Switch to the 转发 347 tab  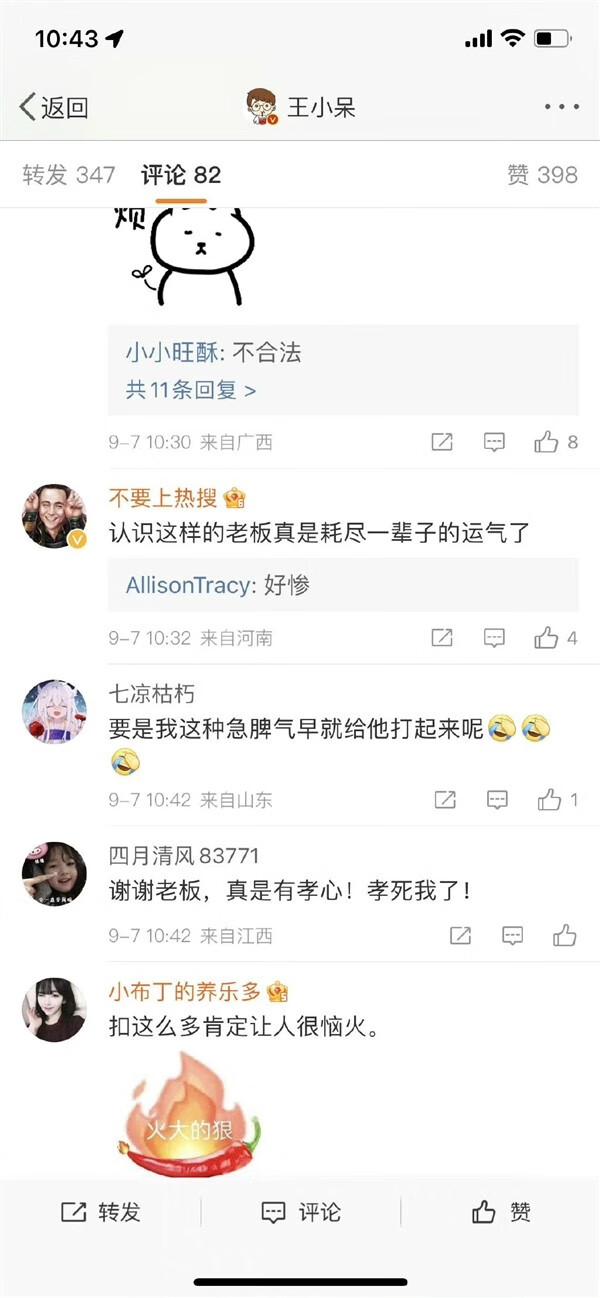(69, 175)
